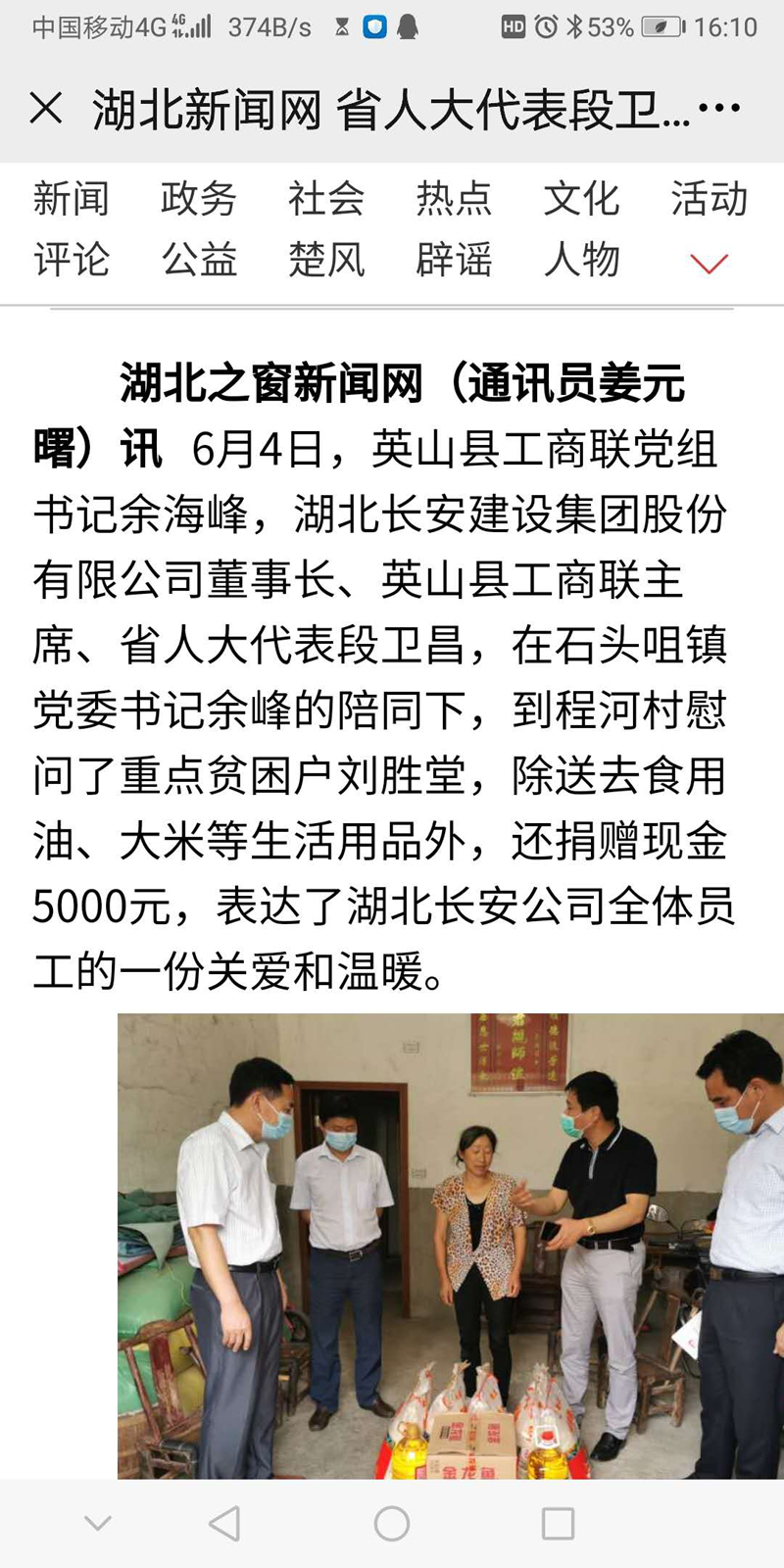784x1568 pixels.
Task: View the article photo of the visit
Action: coord(451,1245)
